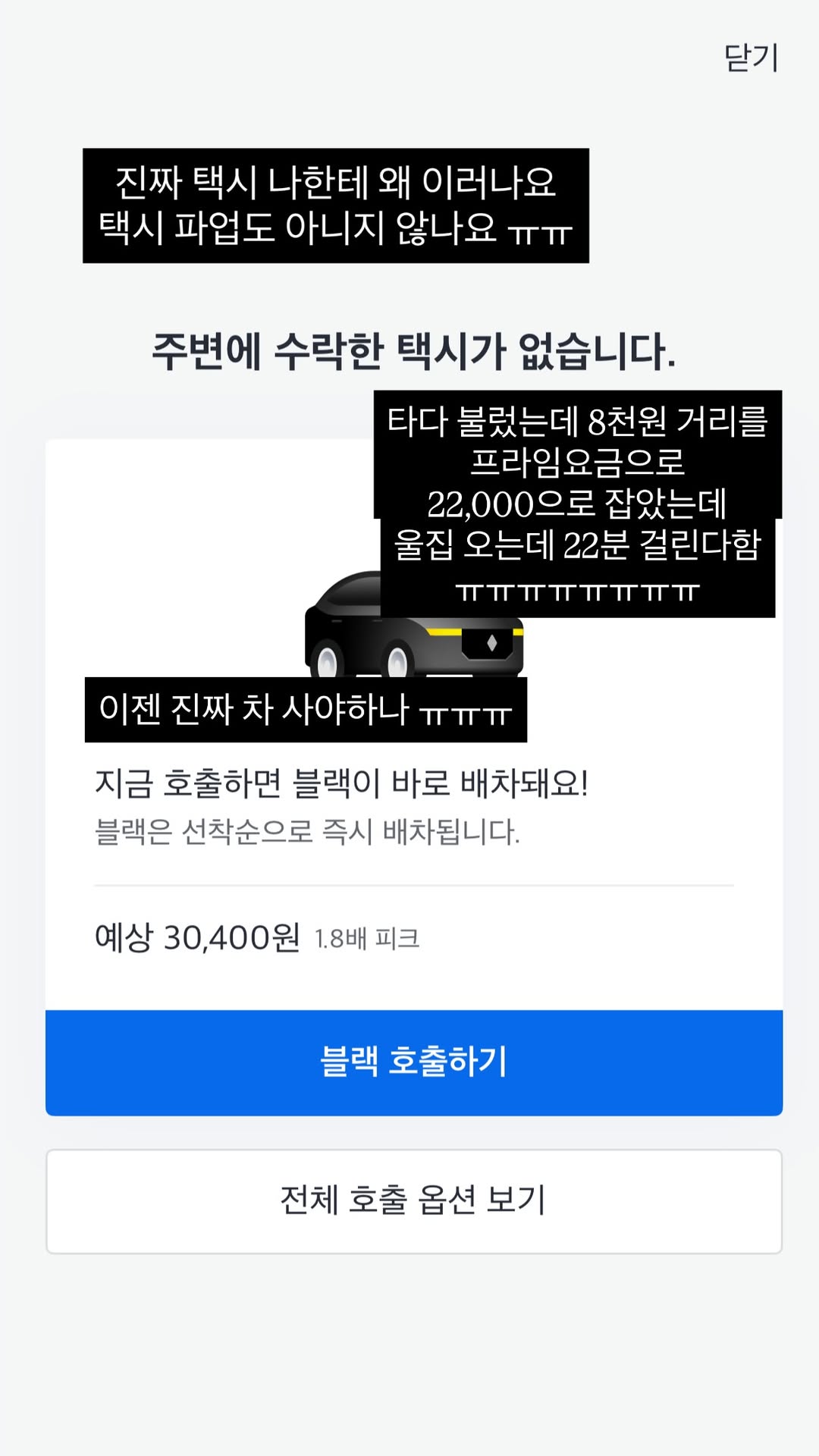Open 전체 호출 옵션 보기
The image size is (819, 1456).
(x=414, y=1201)
